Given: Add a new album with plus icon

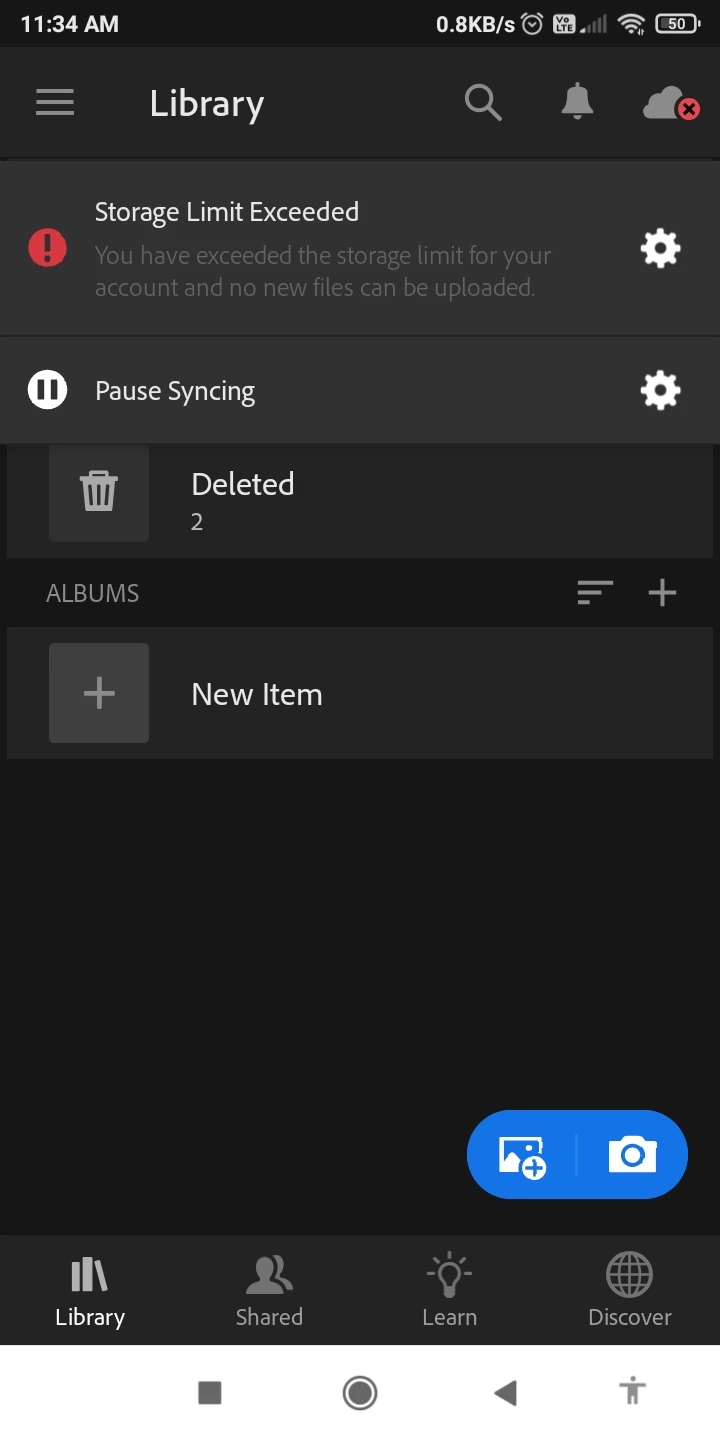Looking at the screenshot, I should [x=662, y=593].
